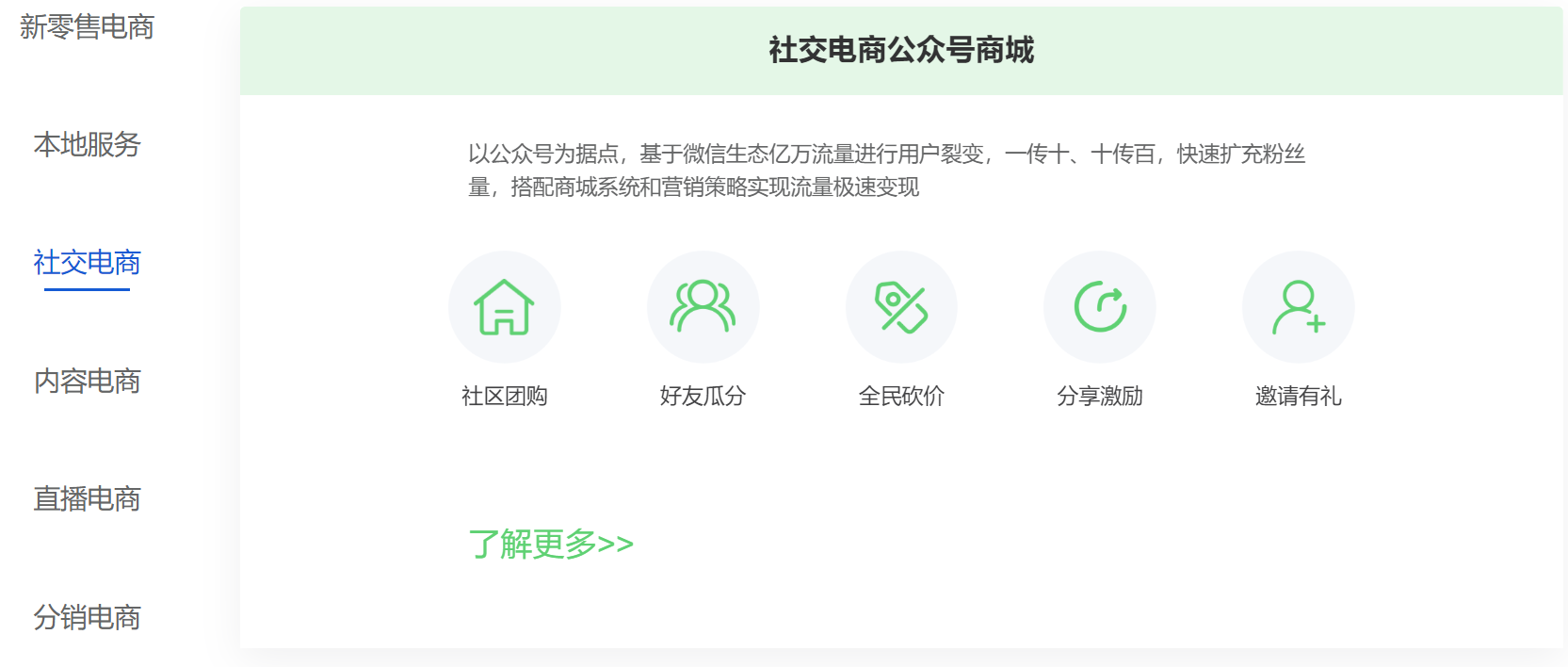Open the 社交电商 tab
This screenshot has width=1568, height=667.
pyautogui.click(x=87, y=262)
